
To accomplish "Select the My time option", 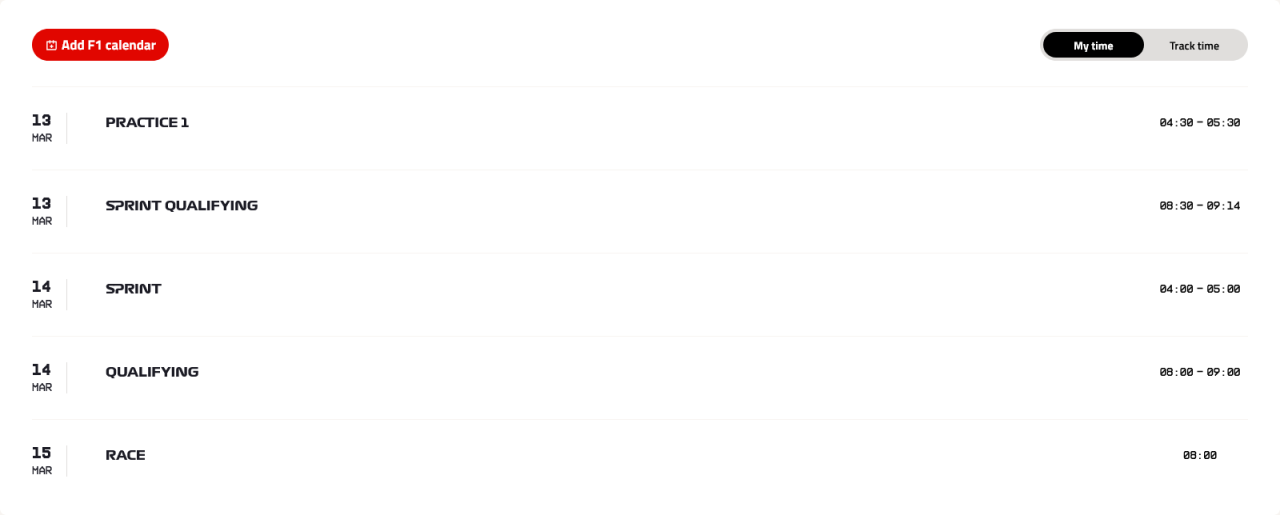I will tap(1092, 45).
